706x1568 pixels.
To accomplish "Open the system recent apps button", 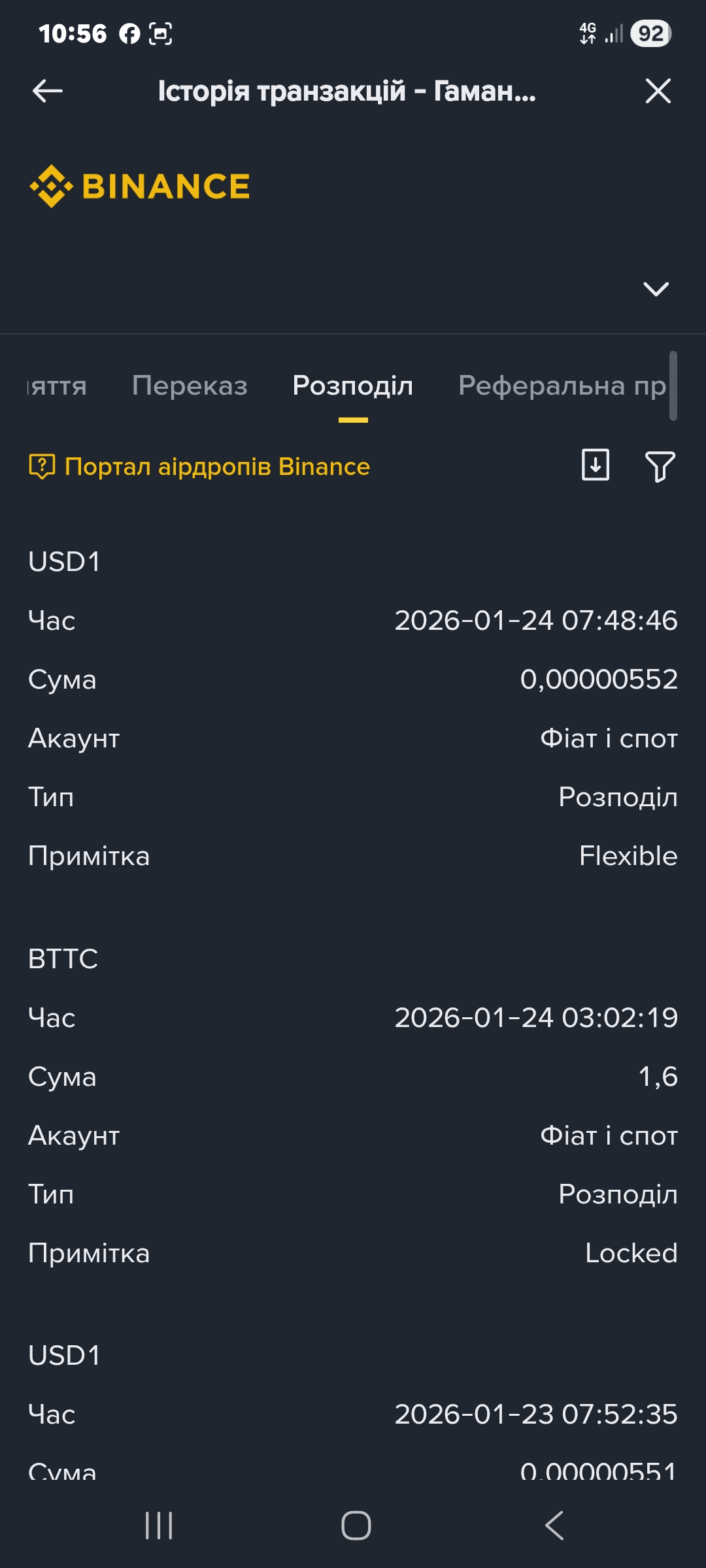I will tap(159, 1526).
